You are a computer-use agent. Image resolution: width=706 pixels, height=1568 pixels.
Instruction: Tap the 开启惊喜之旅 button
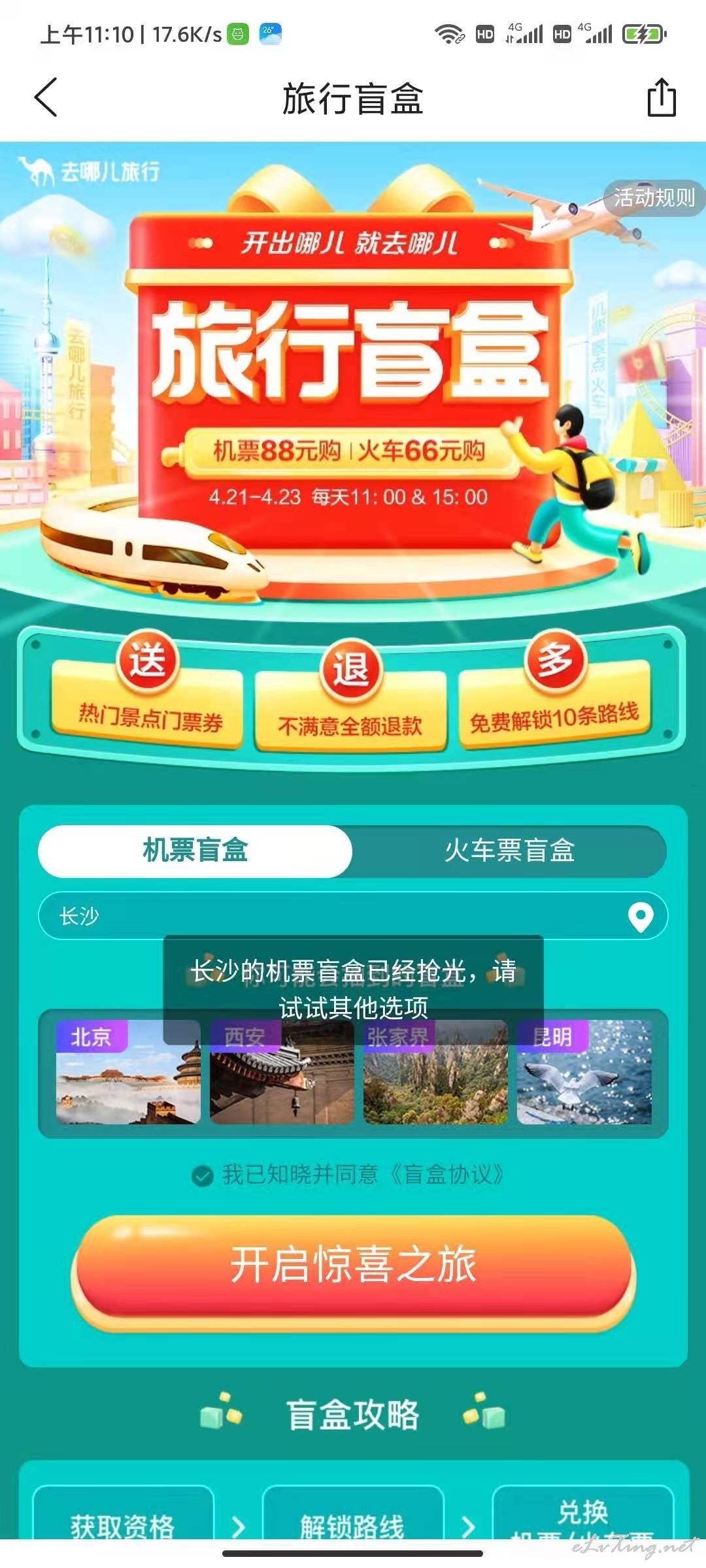pyautogui.click(x=353, y=1266)
